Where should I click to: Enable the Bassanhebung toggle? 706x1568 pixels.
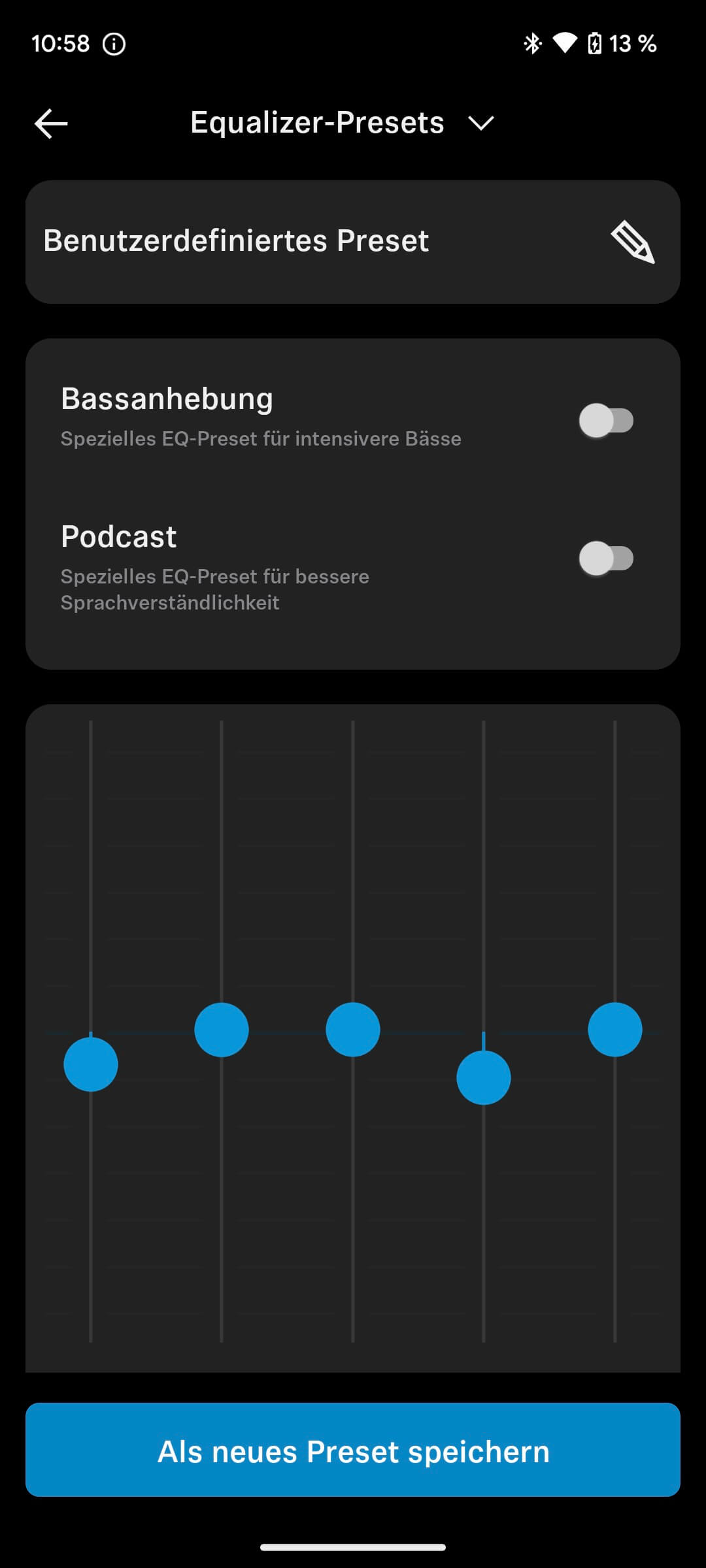pyautogui.click(x=606, y=420)
